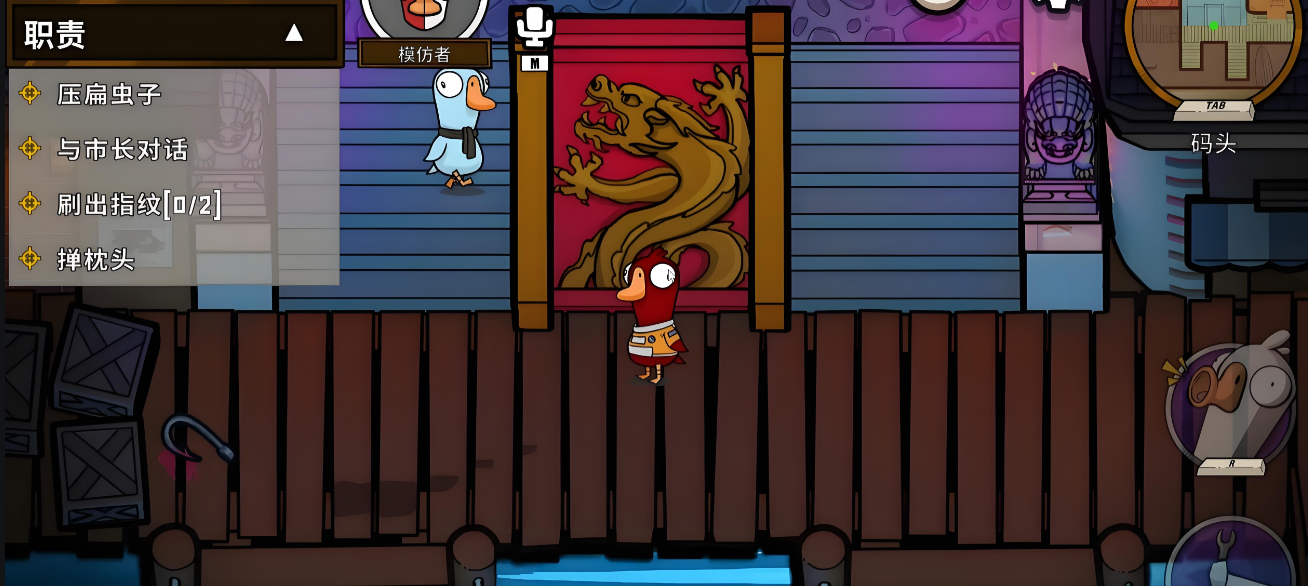The width and height of the screenshot is (1308, 586).
Task: Select the 掸枕头 task
Action: [95, 259]
